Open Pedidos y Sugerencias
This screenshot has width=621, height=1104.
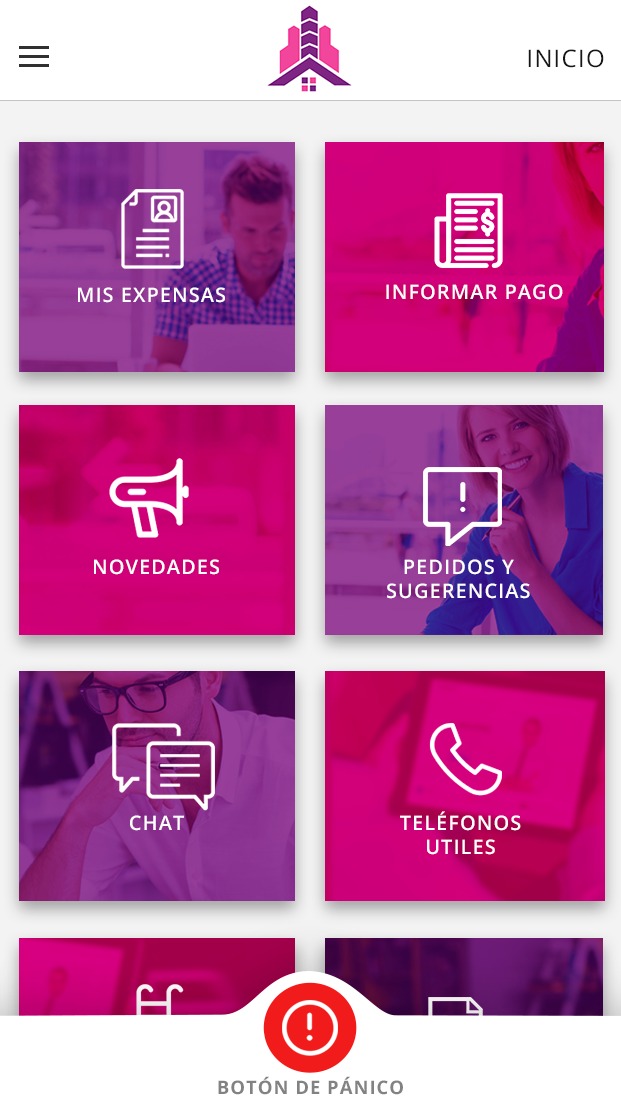pyautogui.click(x=464, y=520)
